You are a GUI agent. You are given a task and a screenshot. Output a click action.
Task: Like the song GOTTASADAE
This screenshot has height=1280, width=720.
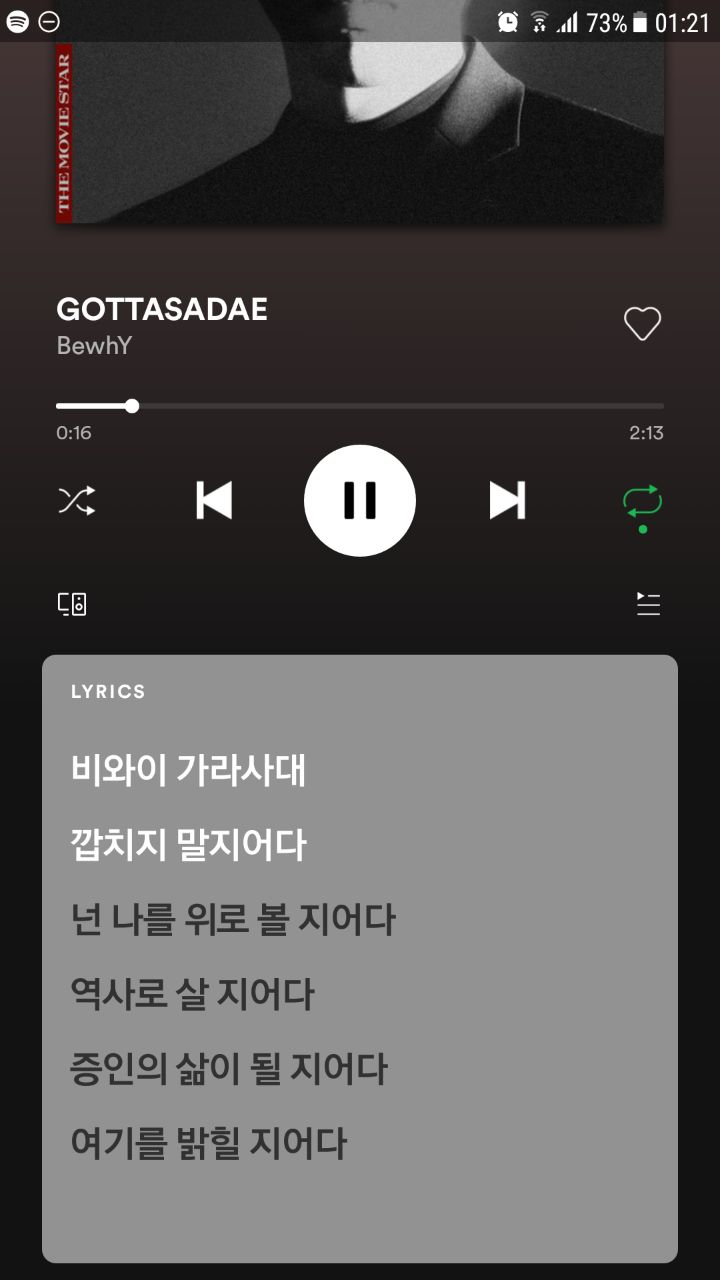pyautogui.click(x=642, y=324)
